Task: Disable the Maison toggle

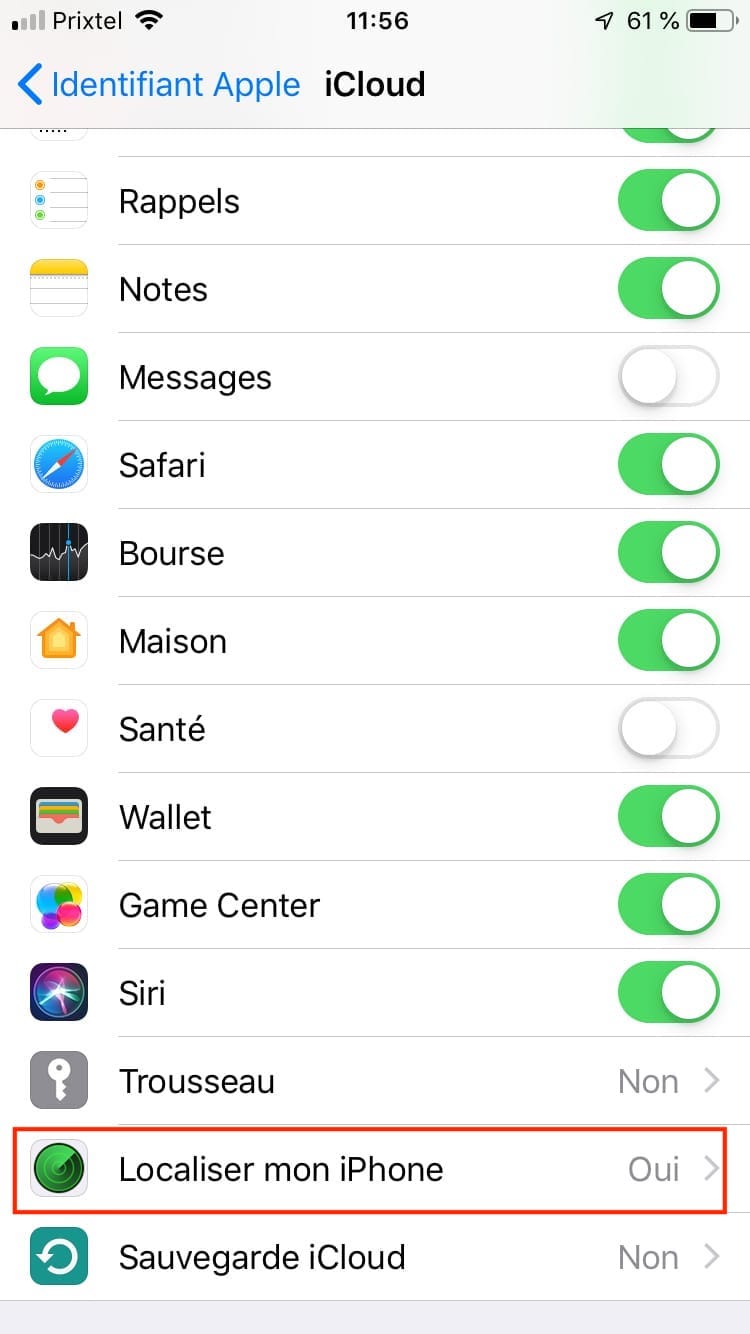Action: click(668, 641)
